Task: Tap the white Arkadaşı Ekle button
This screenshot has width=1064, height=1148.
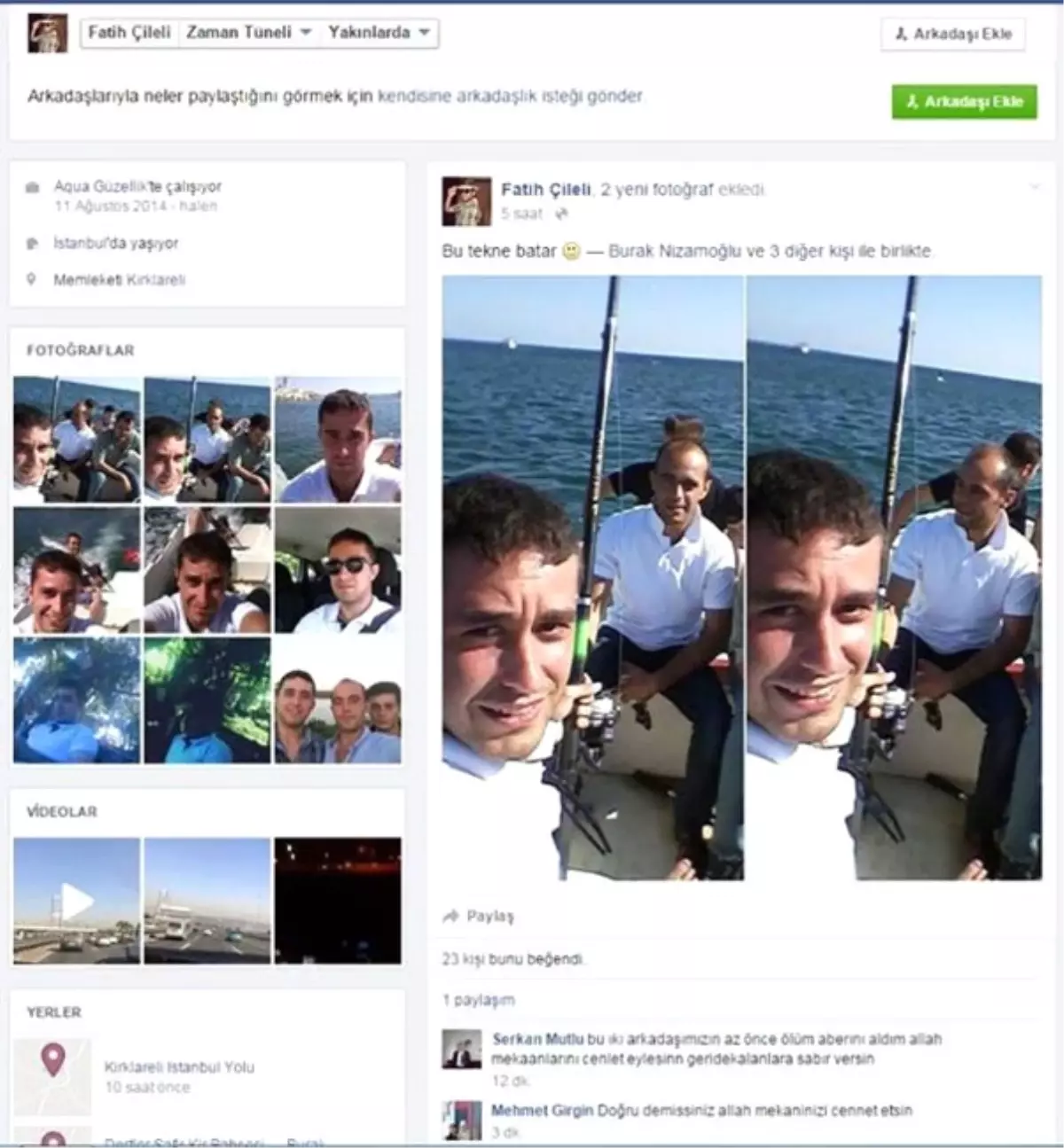Action: (953, 35)
